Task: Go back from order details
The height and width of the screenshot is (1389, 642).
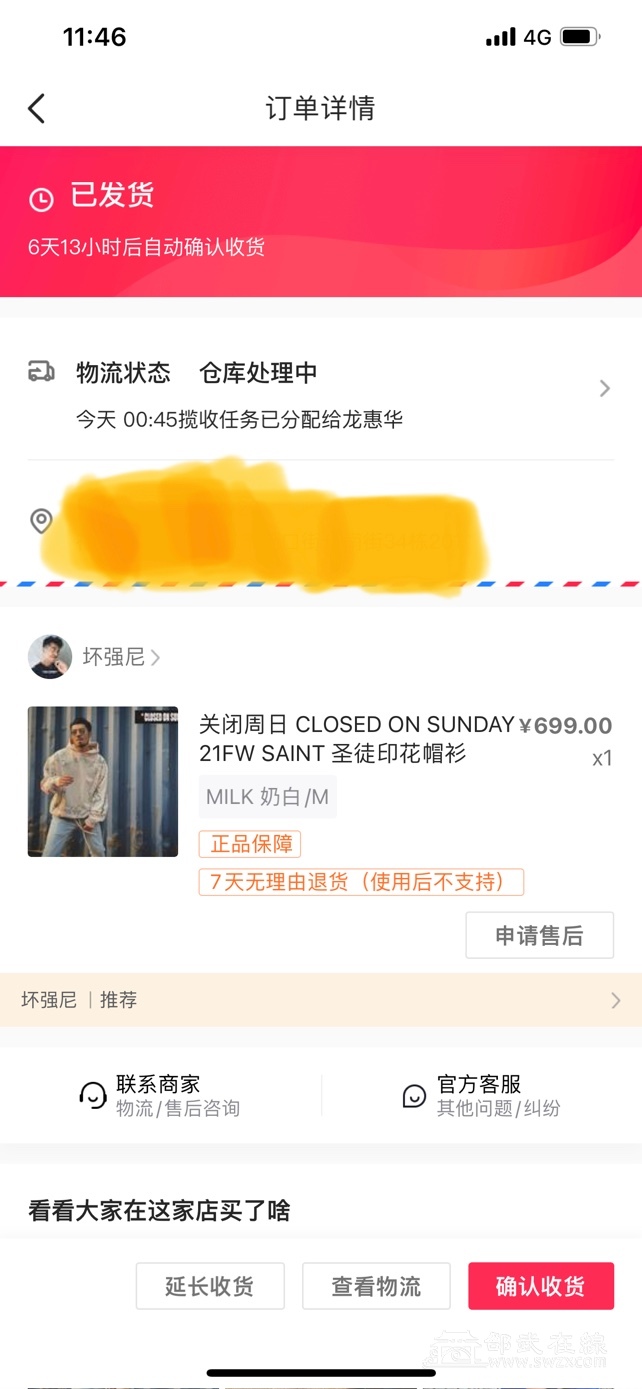Action: [37, 108]
